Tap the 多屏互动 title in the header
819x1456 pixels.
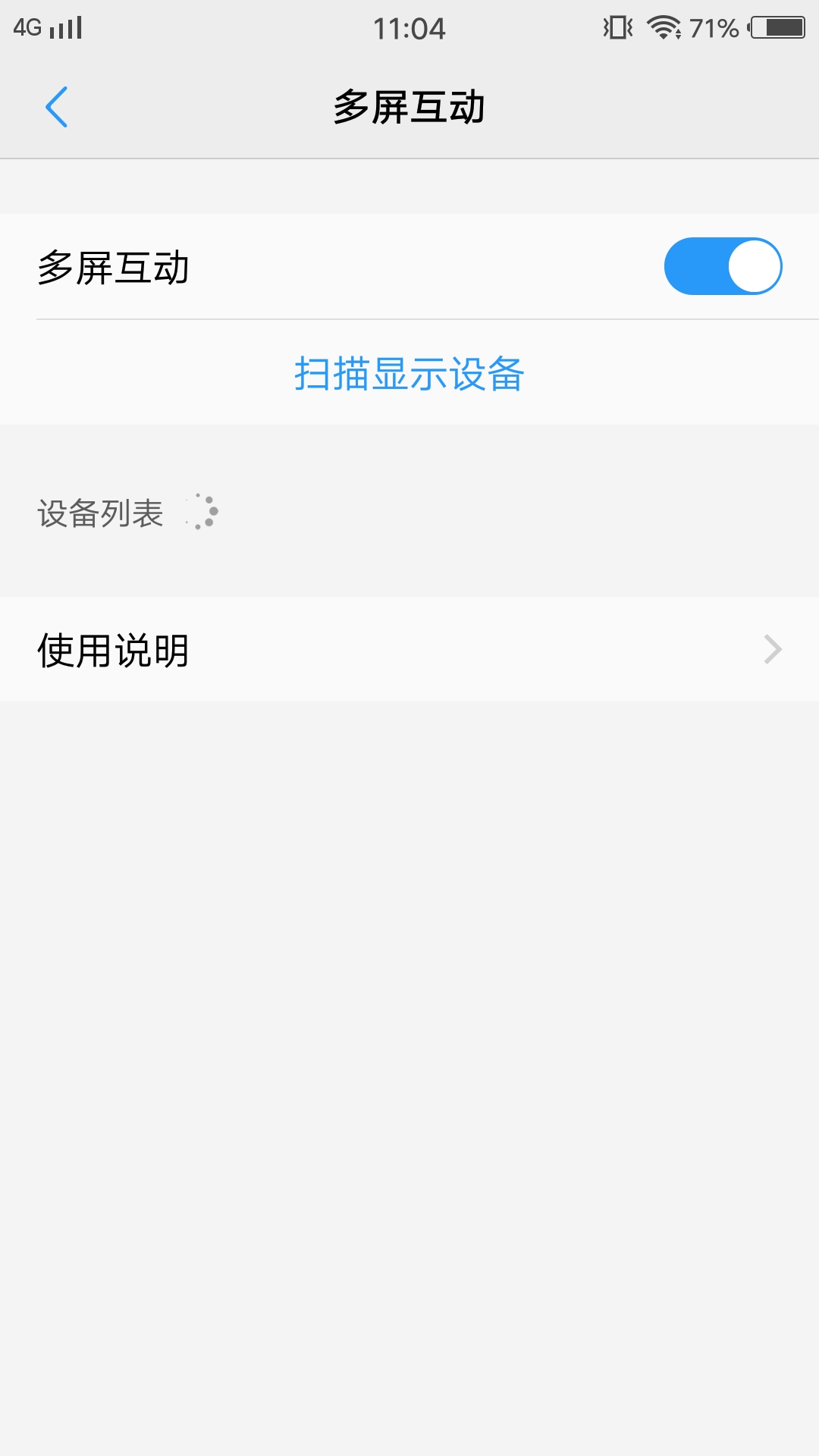tap(409, 106)
